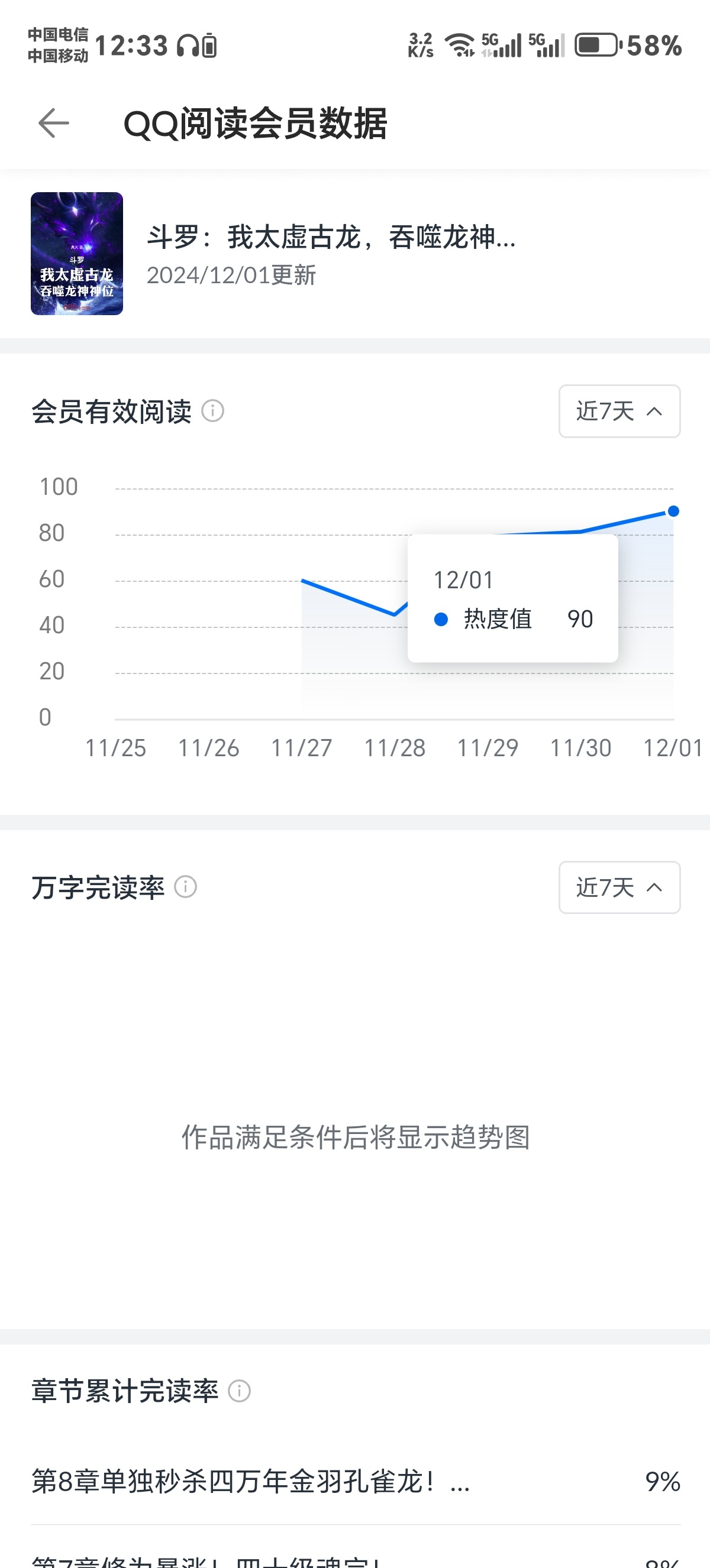
Task: Select the 12/01 data point on chart
Action: click(673, 511)
